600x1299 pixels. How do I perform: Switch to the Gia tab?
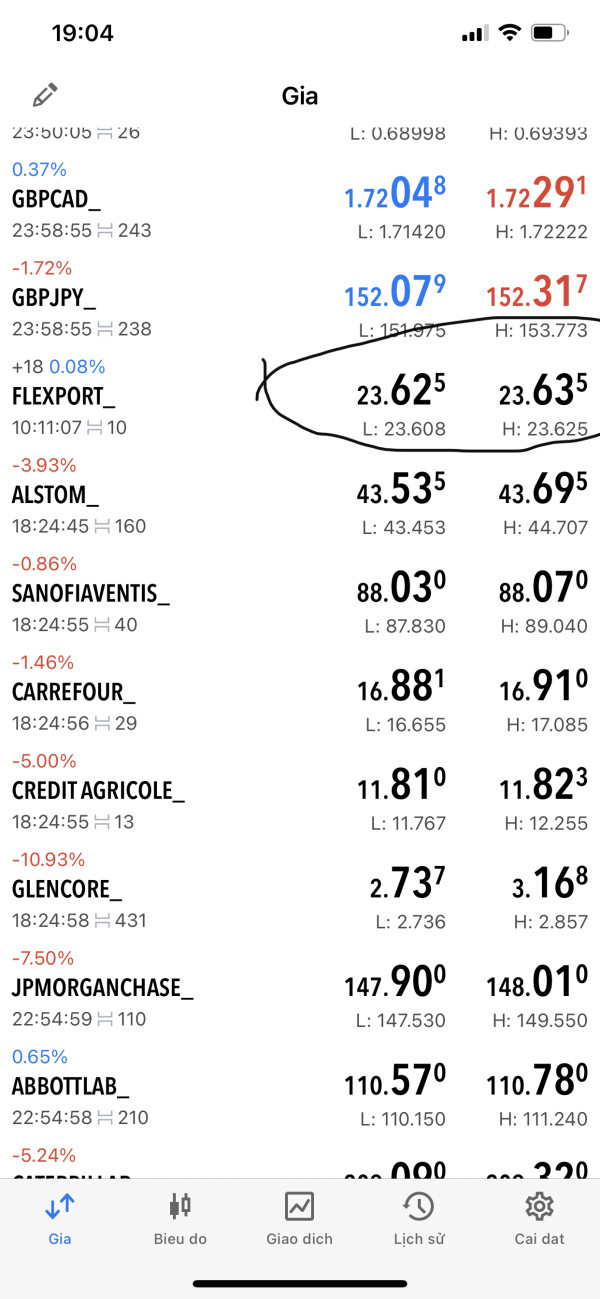pos(60,1218)
